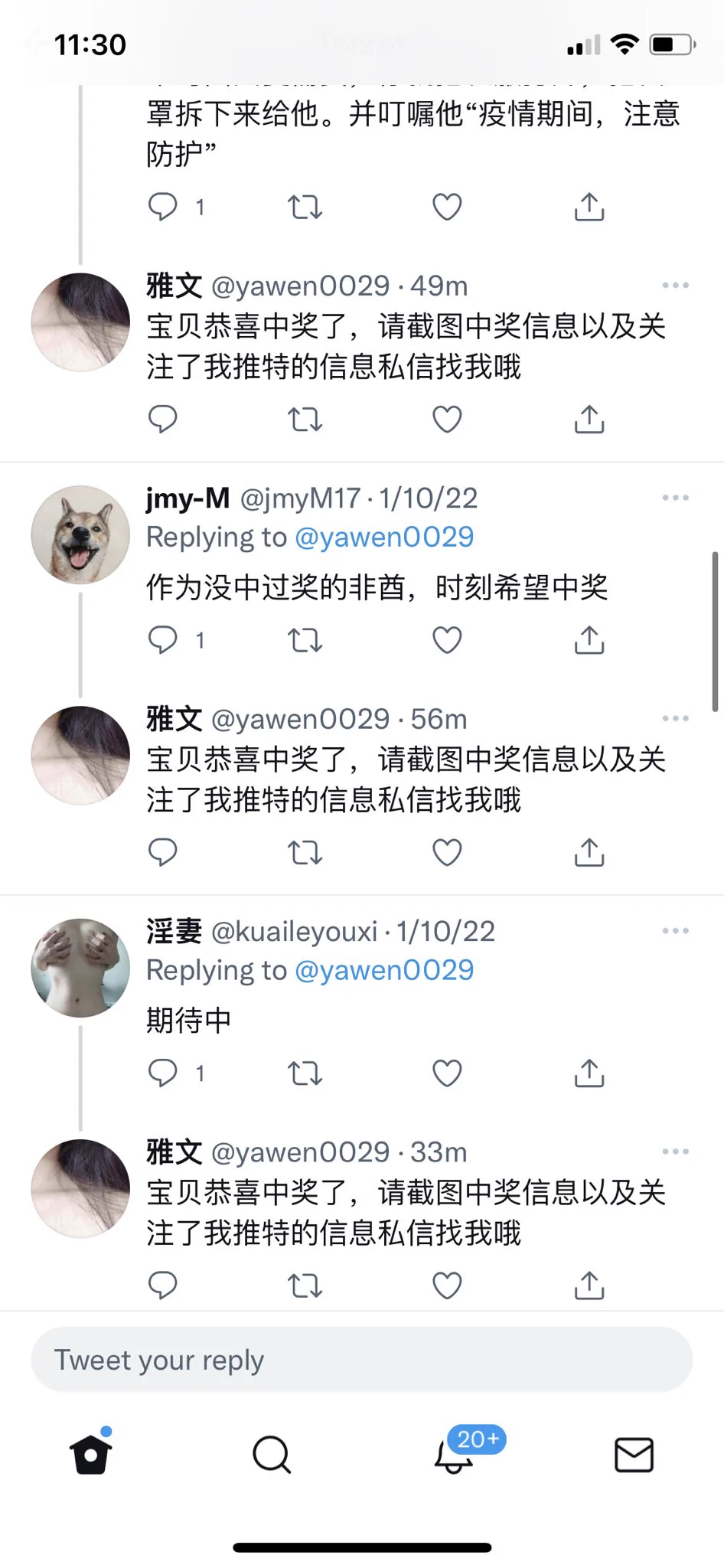Open the Messages tab
The image size is (724, 1568).
click(x=634, y=1454)
